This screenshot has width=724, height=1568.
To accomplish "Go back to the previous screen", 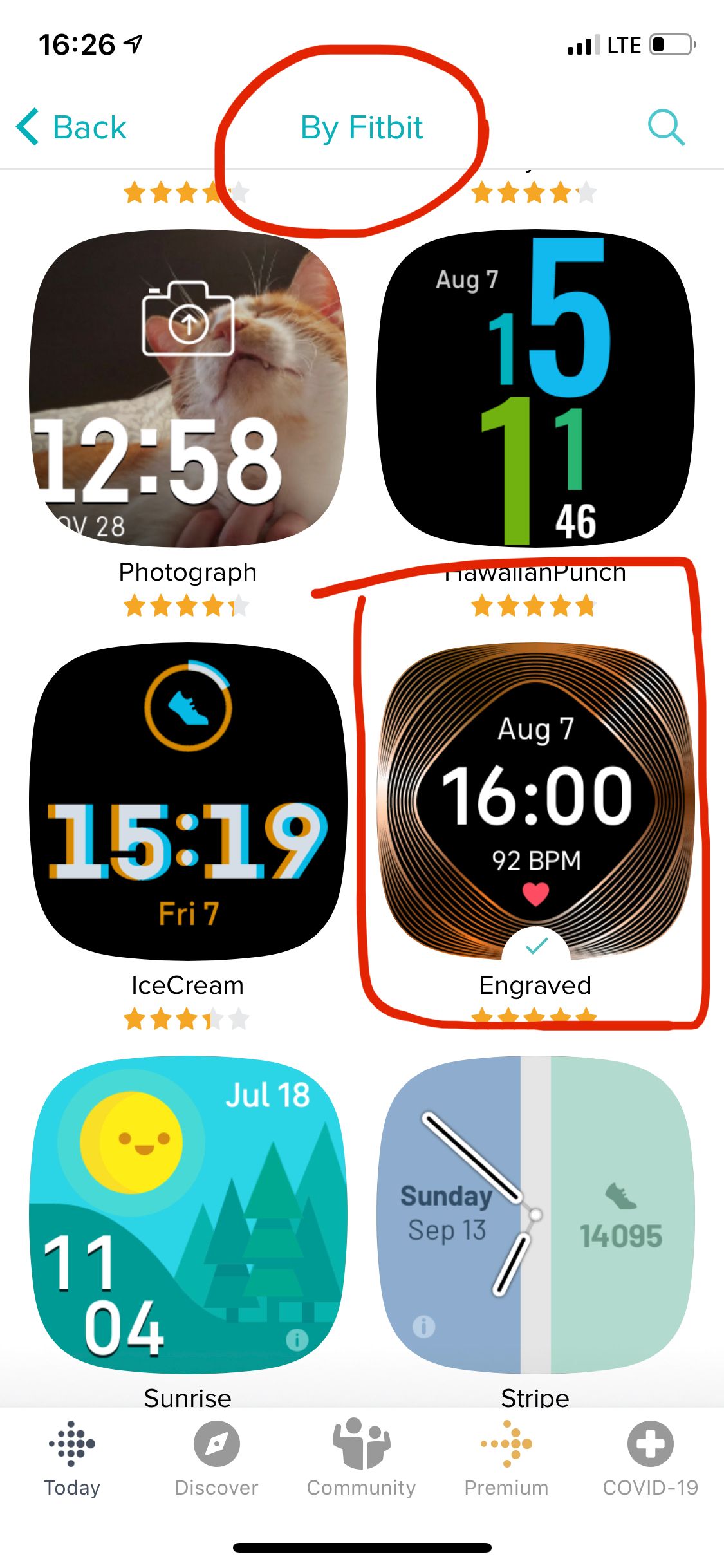I will [x=72, y=127].
